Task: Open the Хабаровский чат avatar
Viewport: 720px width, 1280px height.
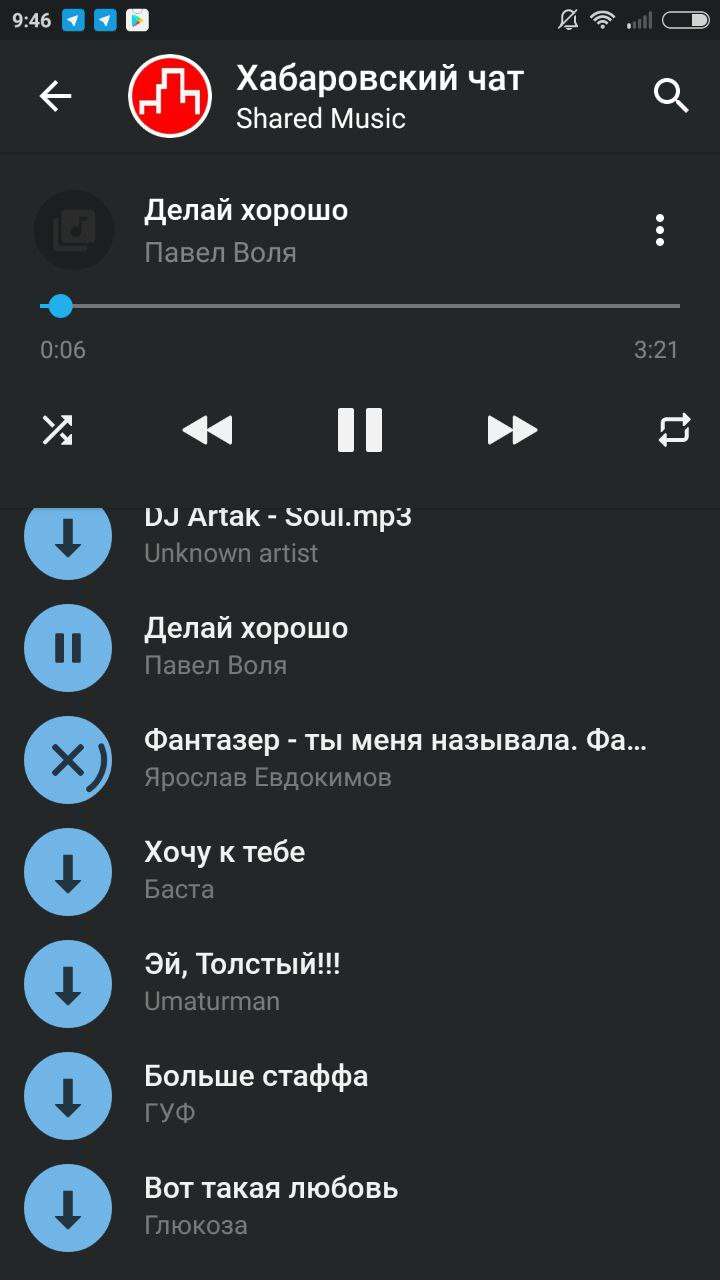Action: click(x=170, y=96)
